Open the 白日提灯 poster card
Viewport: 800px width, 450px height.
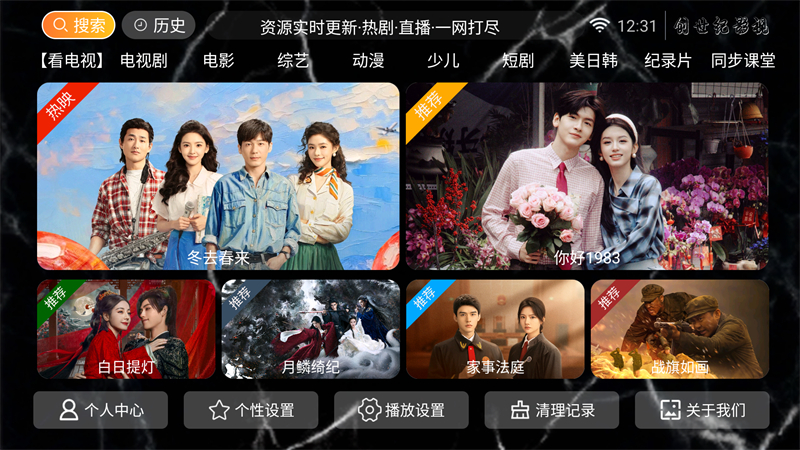[x=126, y=329]
